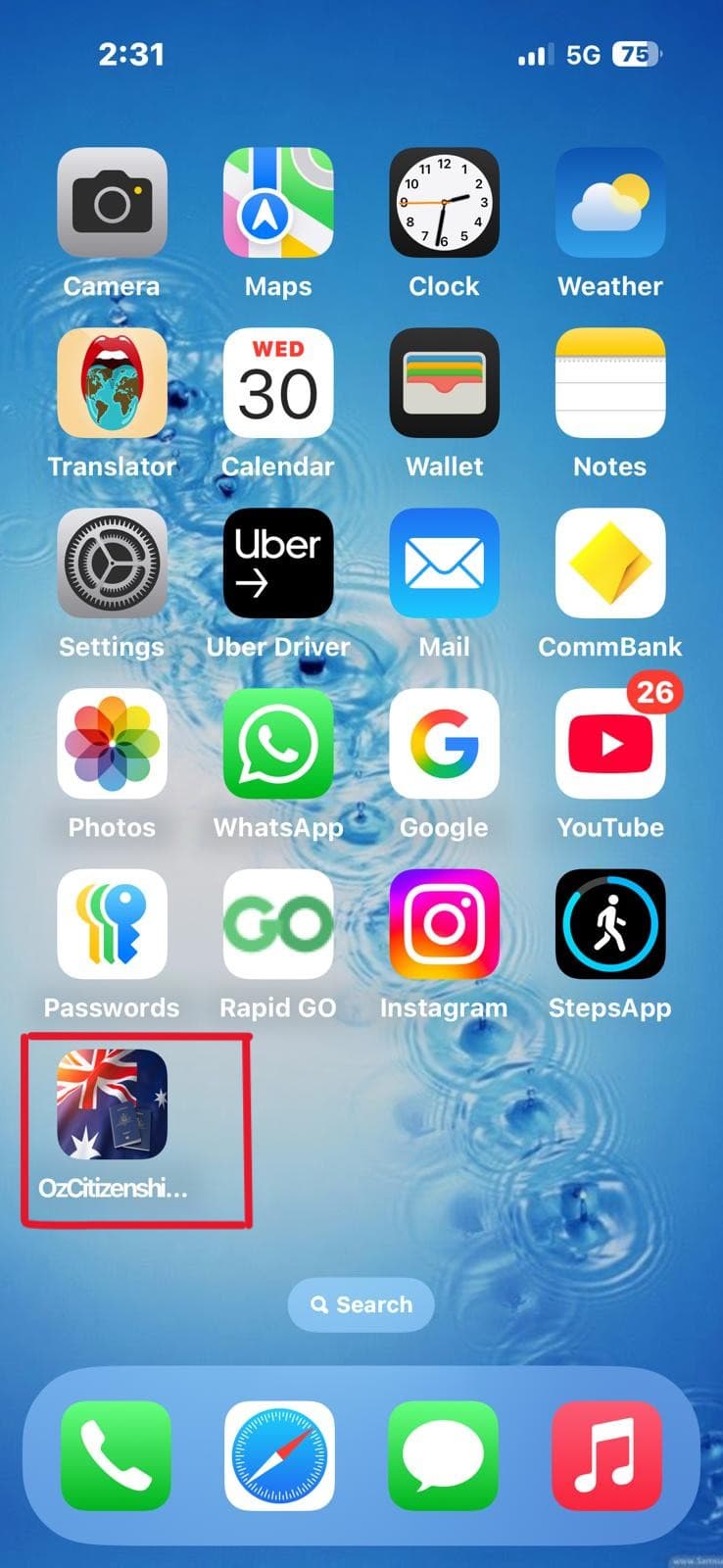Open the Phone app in the dock
The height and width of the screenshot is (1568, 723).
tap(116, 1455)
